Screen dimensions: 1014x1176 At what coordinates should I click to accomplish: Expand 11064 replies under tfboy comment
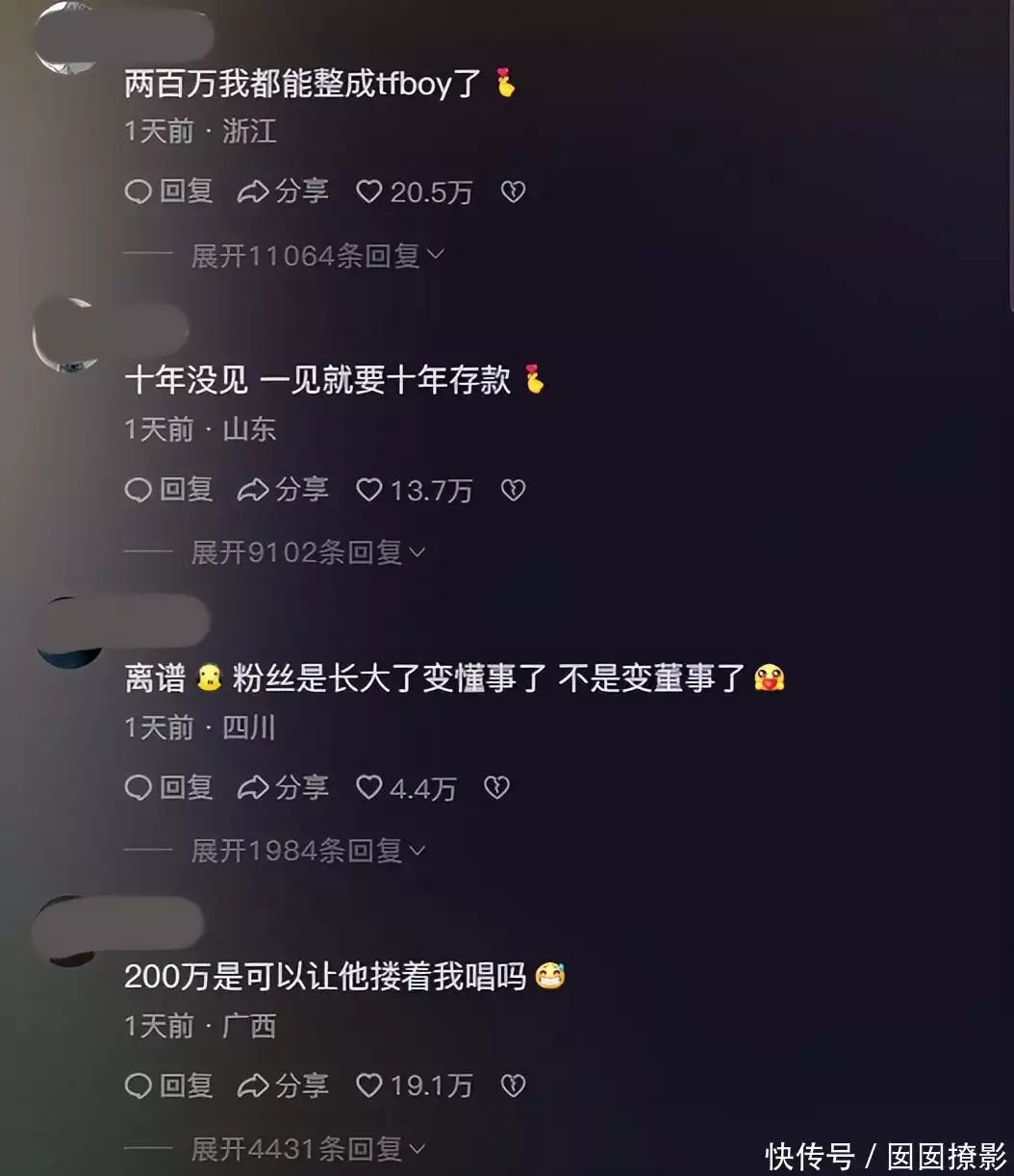click(317, 255)
